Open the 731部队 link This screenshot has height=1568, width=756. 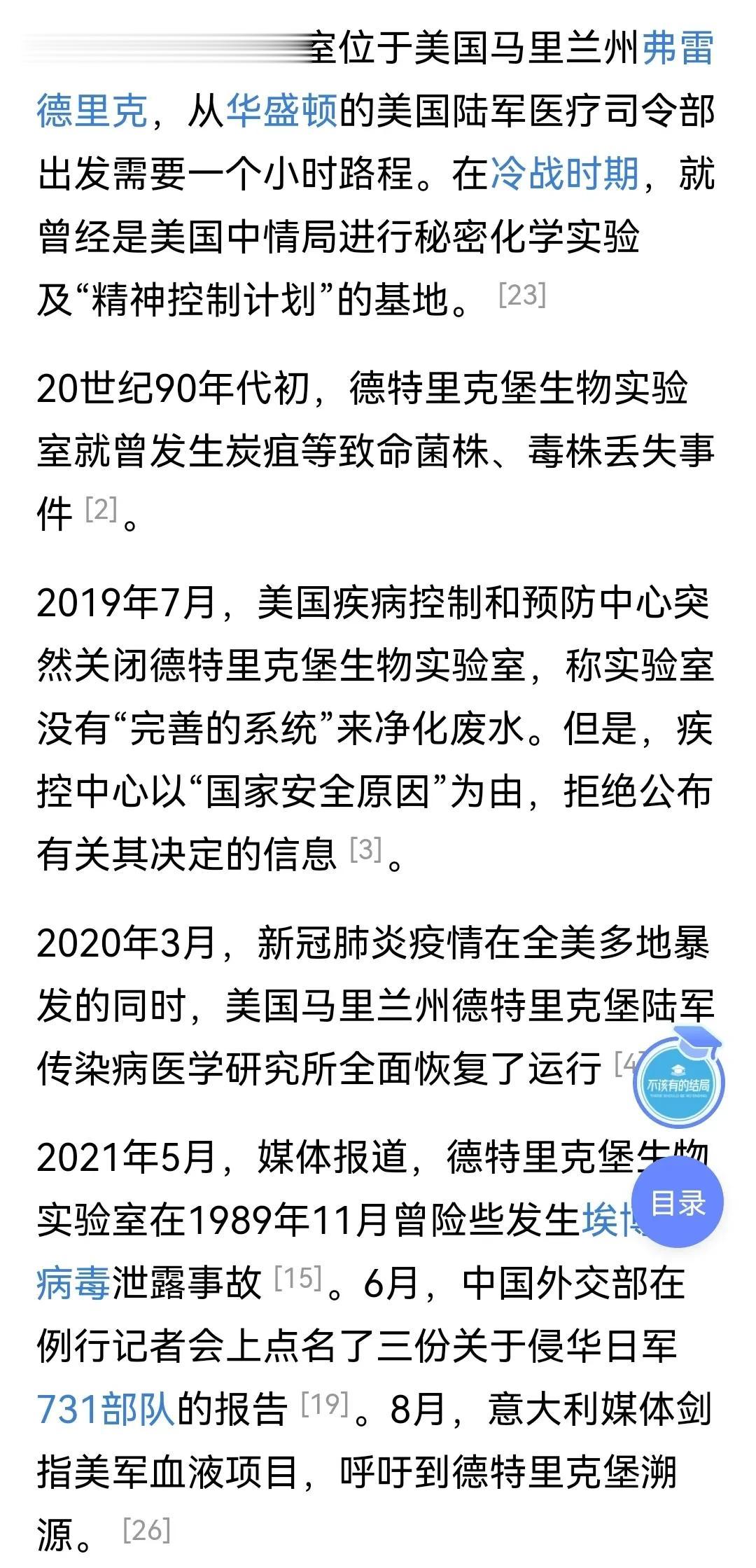105,1408
